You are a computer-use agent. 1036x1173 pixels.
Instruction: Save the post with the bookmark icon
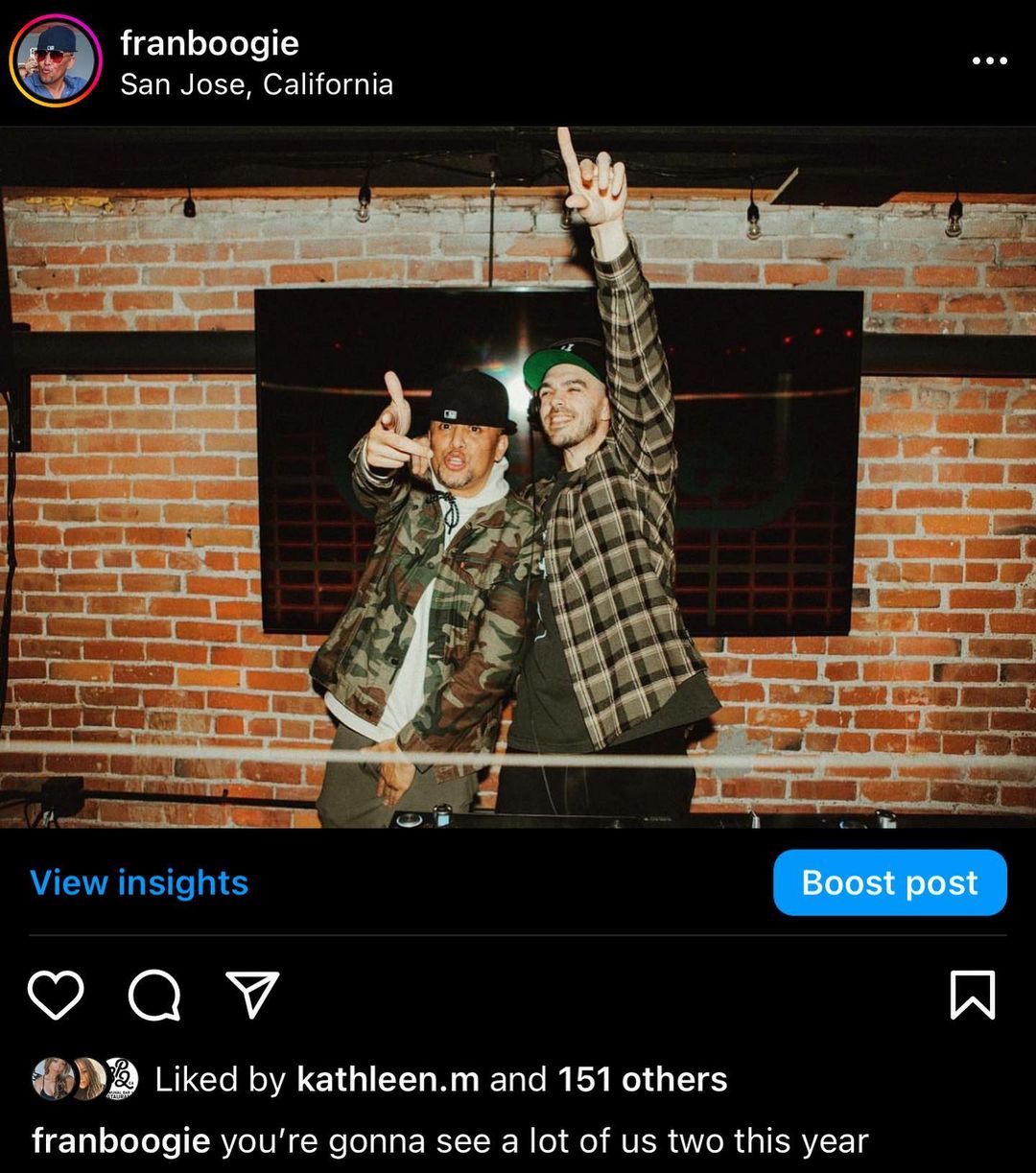(972, 995)
